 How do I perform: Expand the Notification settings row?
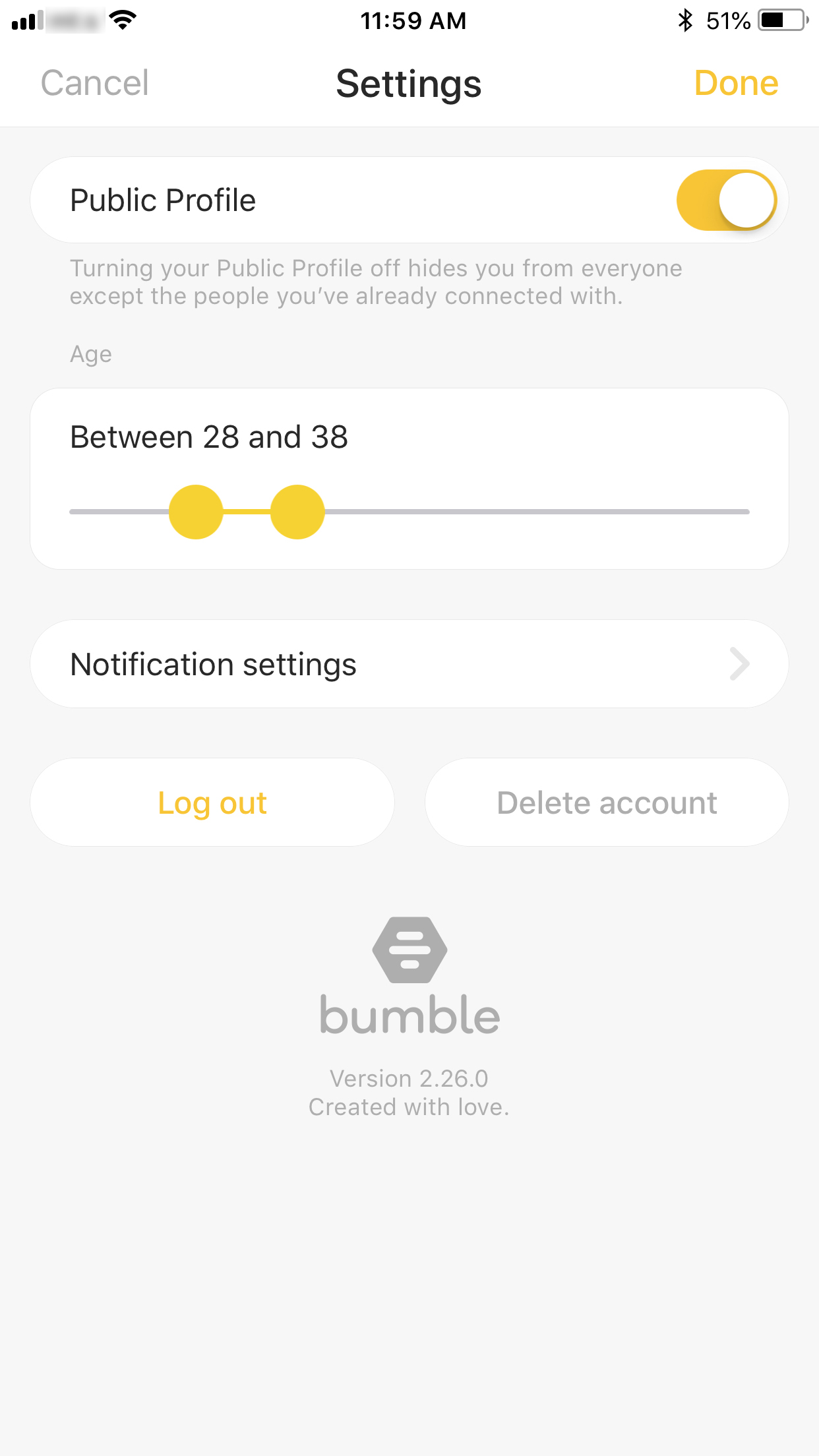pos(409,664)
